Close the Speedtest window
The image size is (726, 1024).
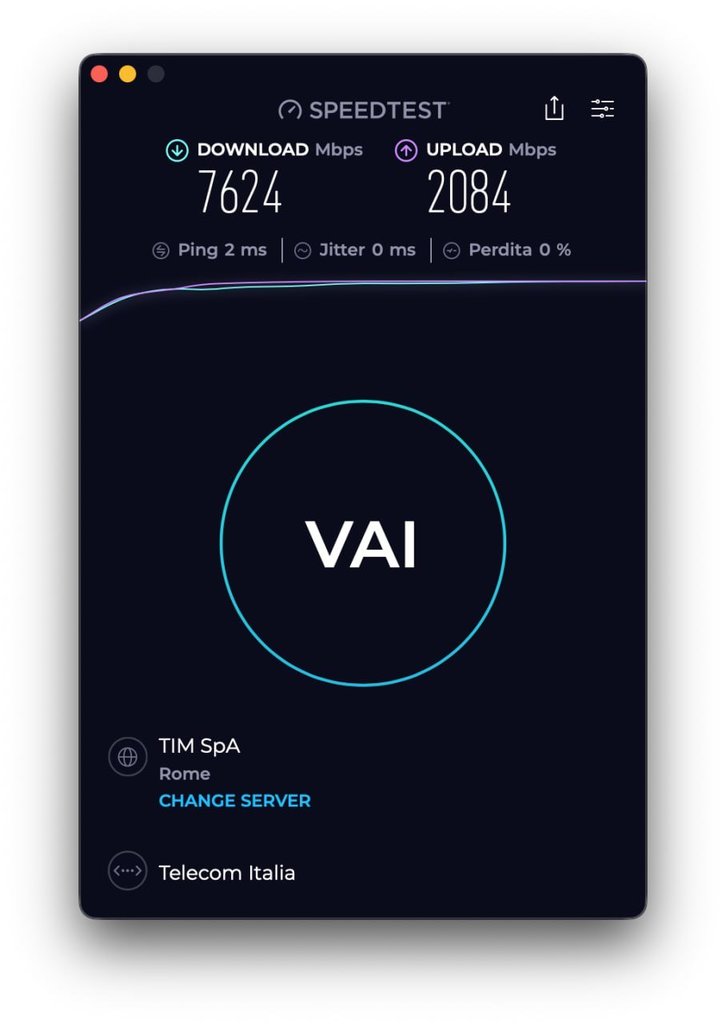(x=99, y=74)
